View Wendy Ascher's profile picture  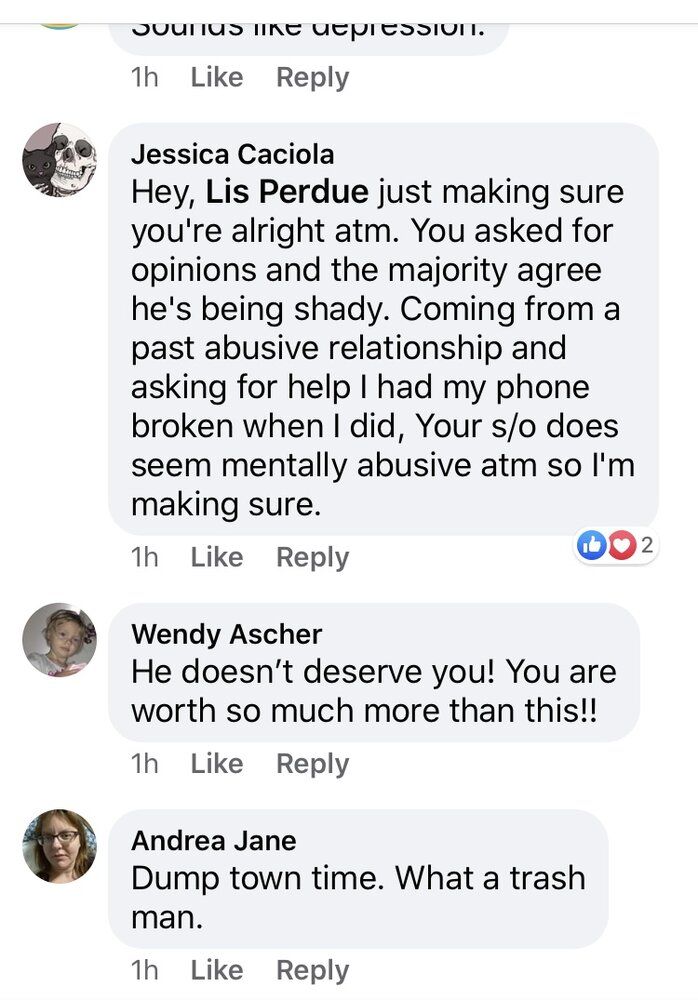click(60, 640)
